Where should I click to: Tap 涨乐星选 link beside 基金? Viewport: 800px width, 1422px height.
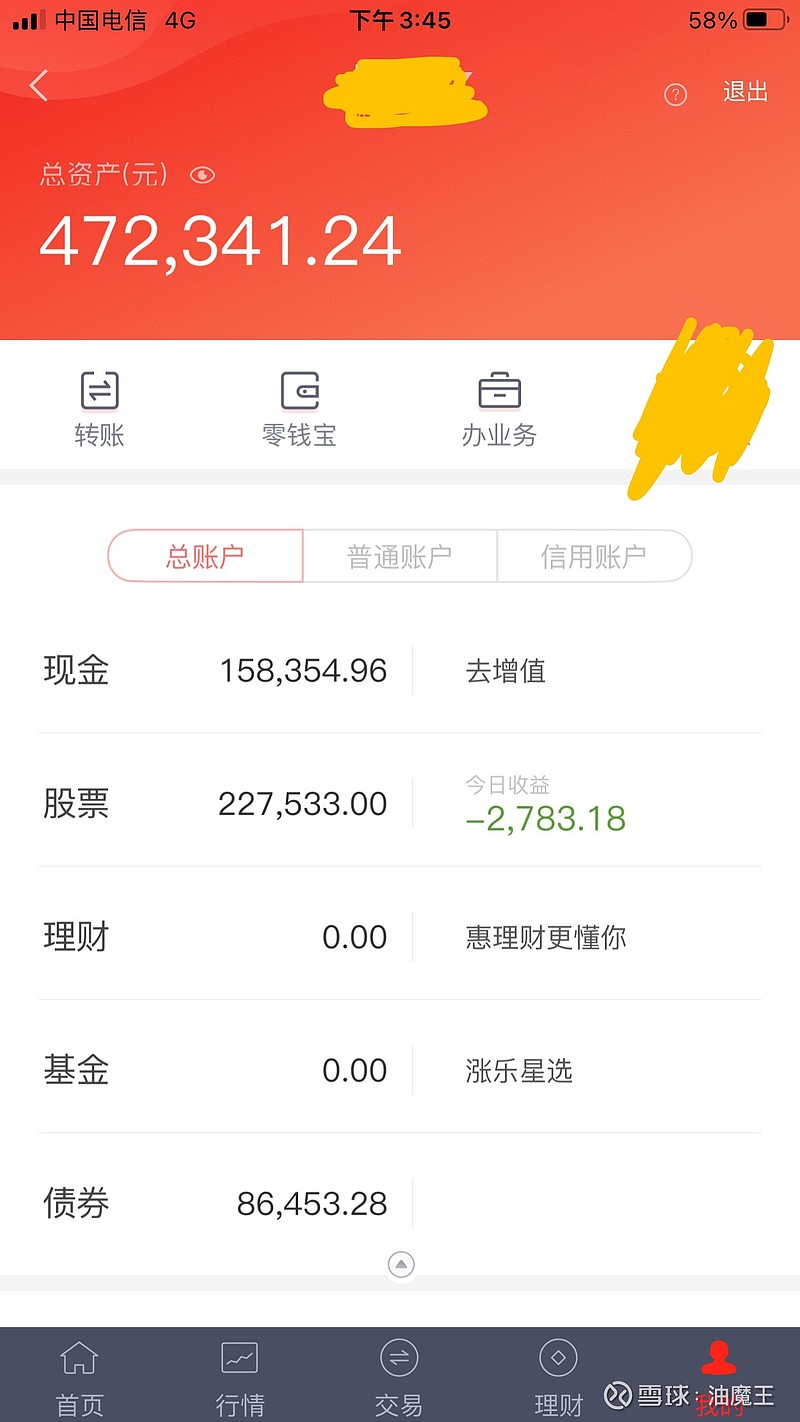(518, 1071)
